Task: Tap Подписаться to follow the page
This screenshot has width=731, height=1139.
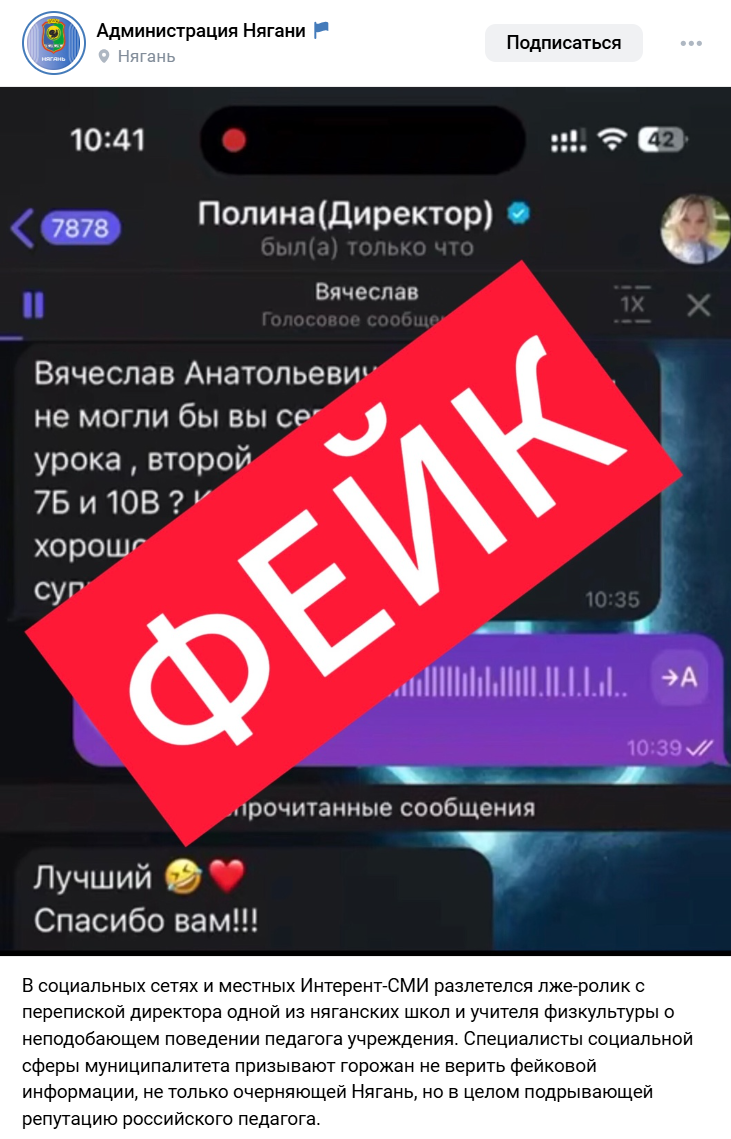Action: click(563, 43)
